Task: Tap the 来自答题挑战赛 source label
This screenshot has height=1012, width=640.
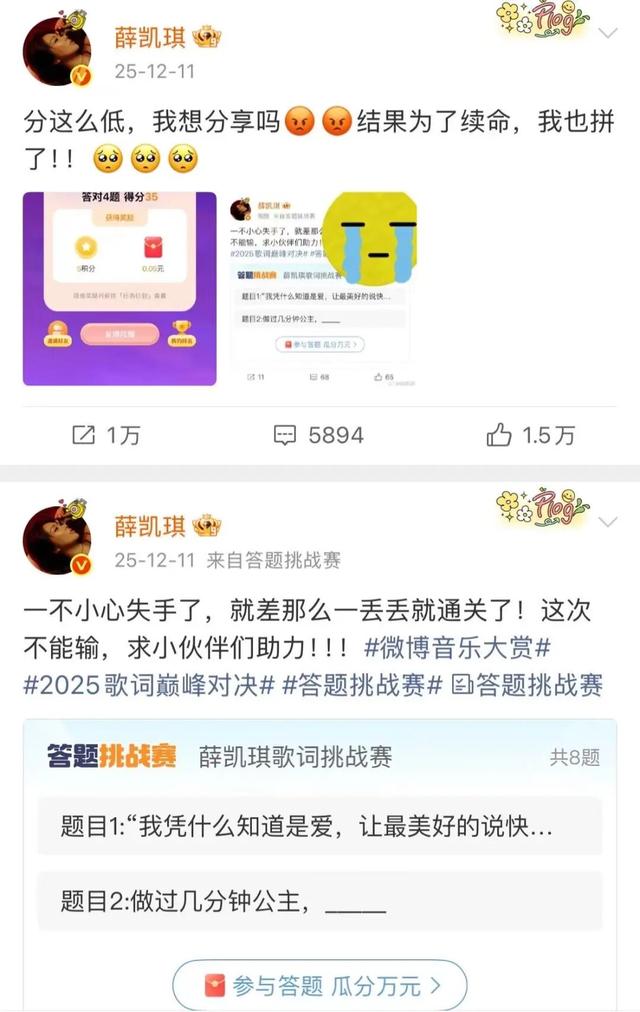Action: tap(273, 560)
